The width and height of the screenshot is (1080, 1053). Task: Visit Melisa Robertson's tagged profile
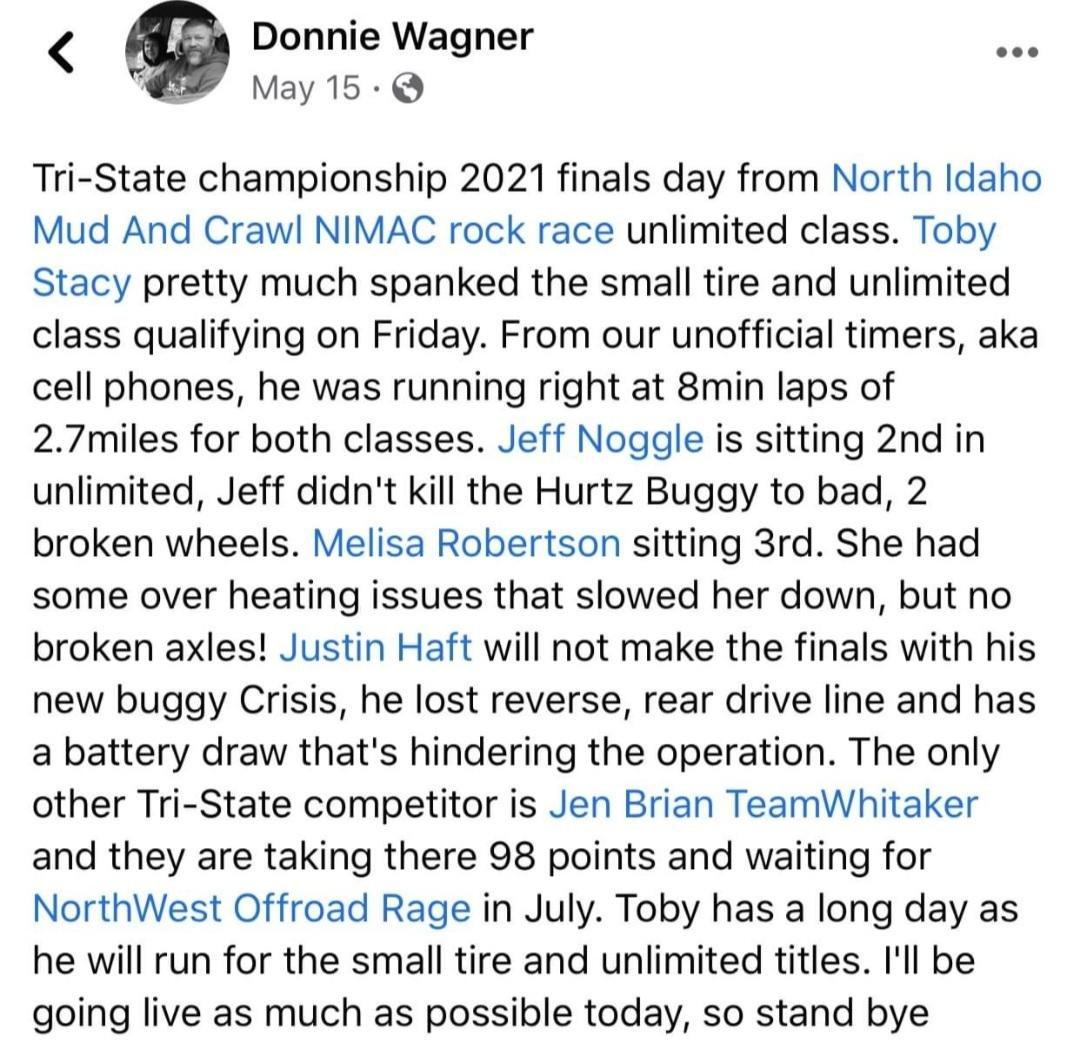pos(466,543)
